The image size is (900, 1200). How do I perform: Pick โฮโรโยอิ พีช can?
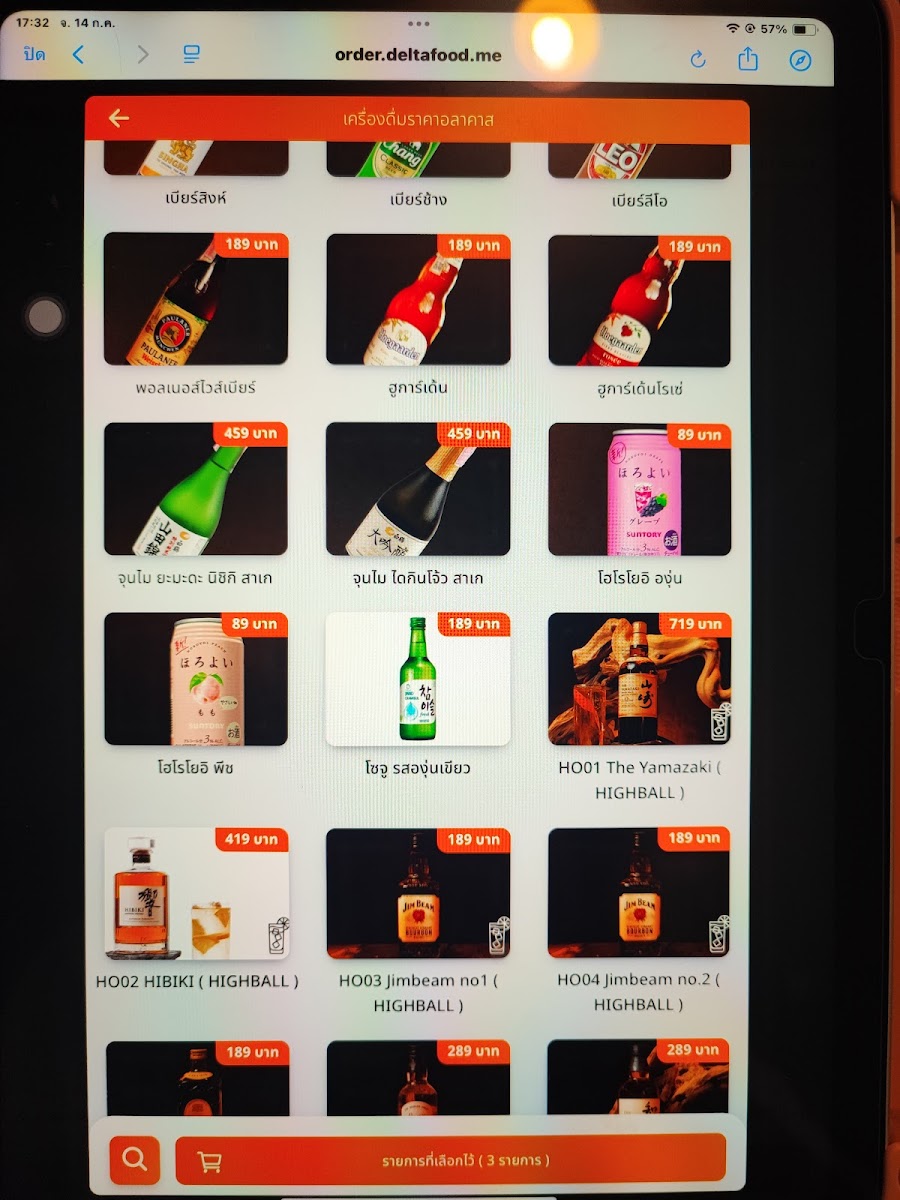tap(196, 680)
